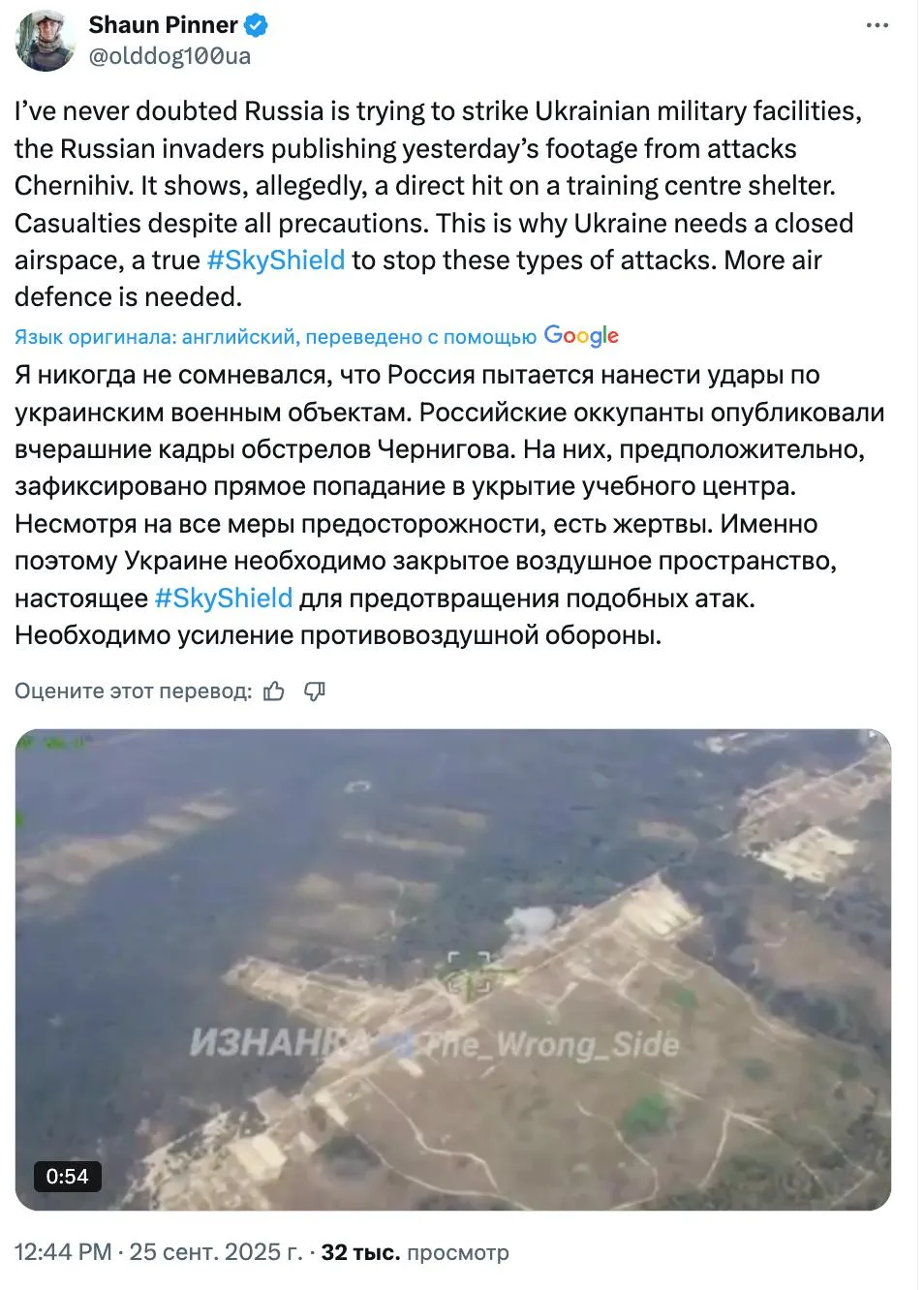Open the three-dot post options menu
Viewport: 924px width, 1290px height.
877,25
